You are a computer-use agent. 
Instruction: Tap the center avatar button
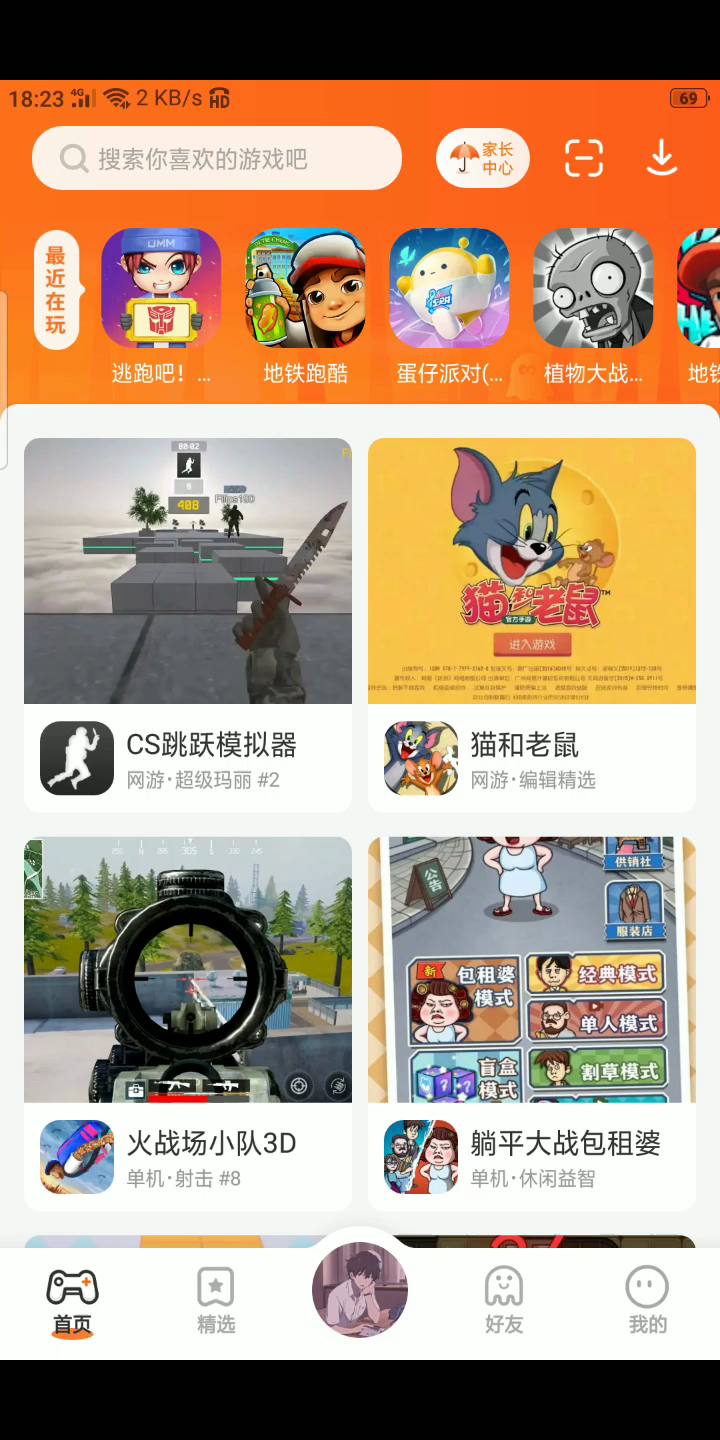360,1290
